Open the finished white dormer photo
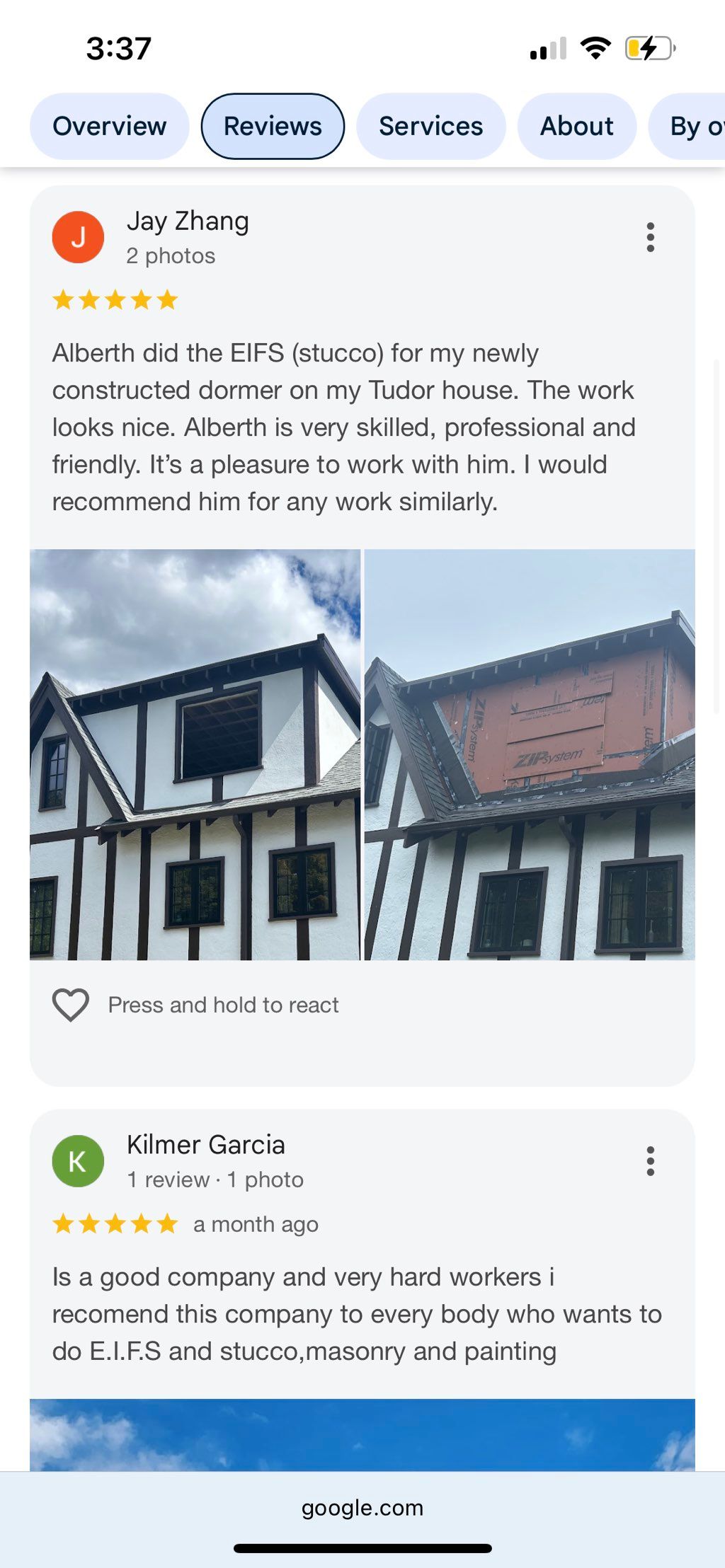 click(x=195, y=754)
